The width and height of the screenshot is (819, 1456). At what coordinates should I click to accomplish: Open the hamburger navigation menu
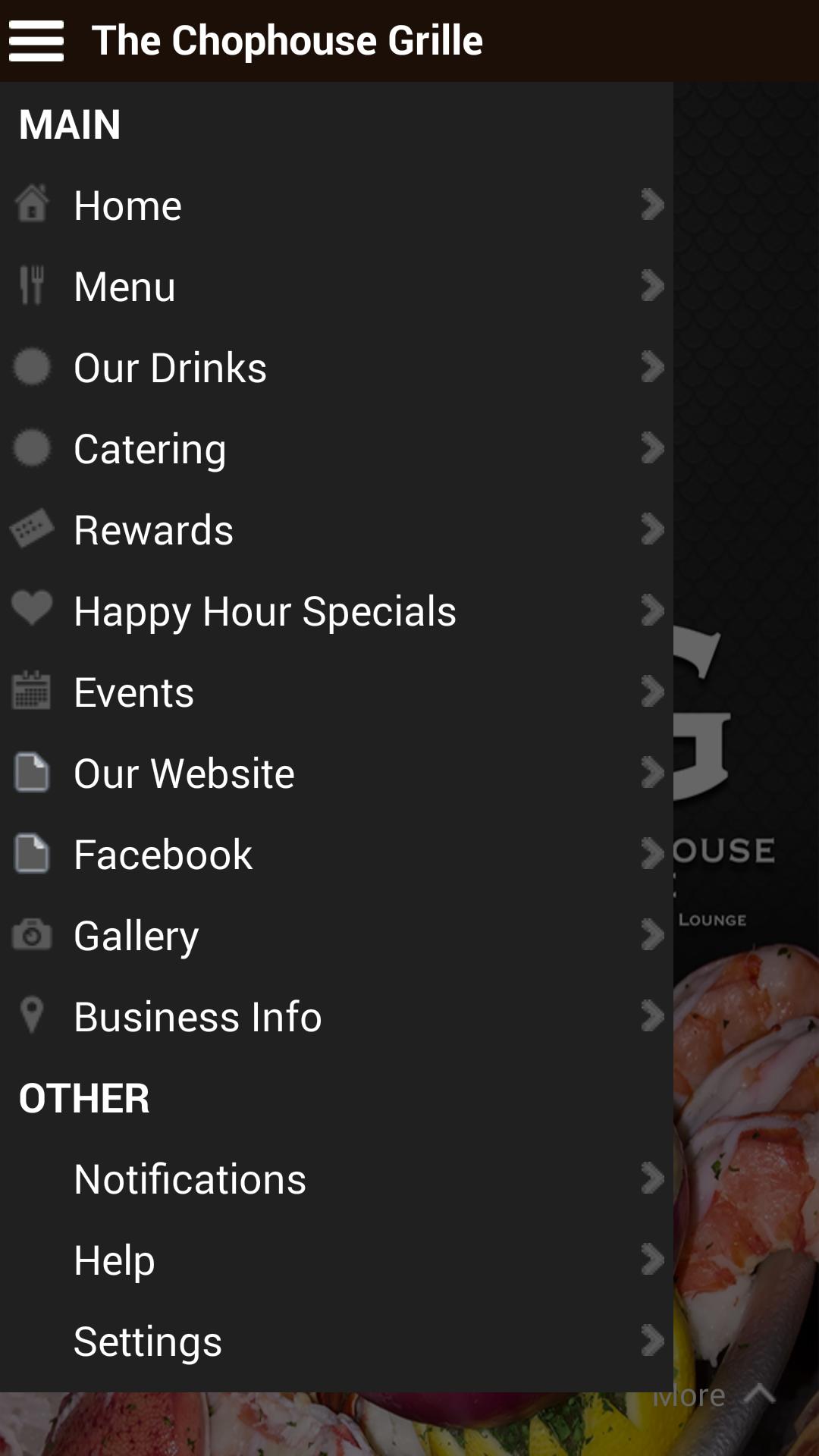pos(37,42)
